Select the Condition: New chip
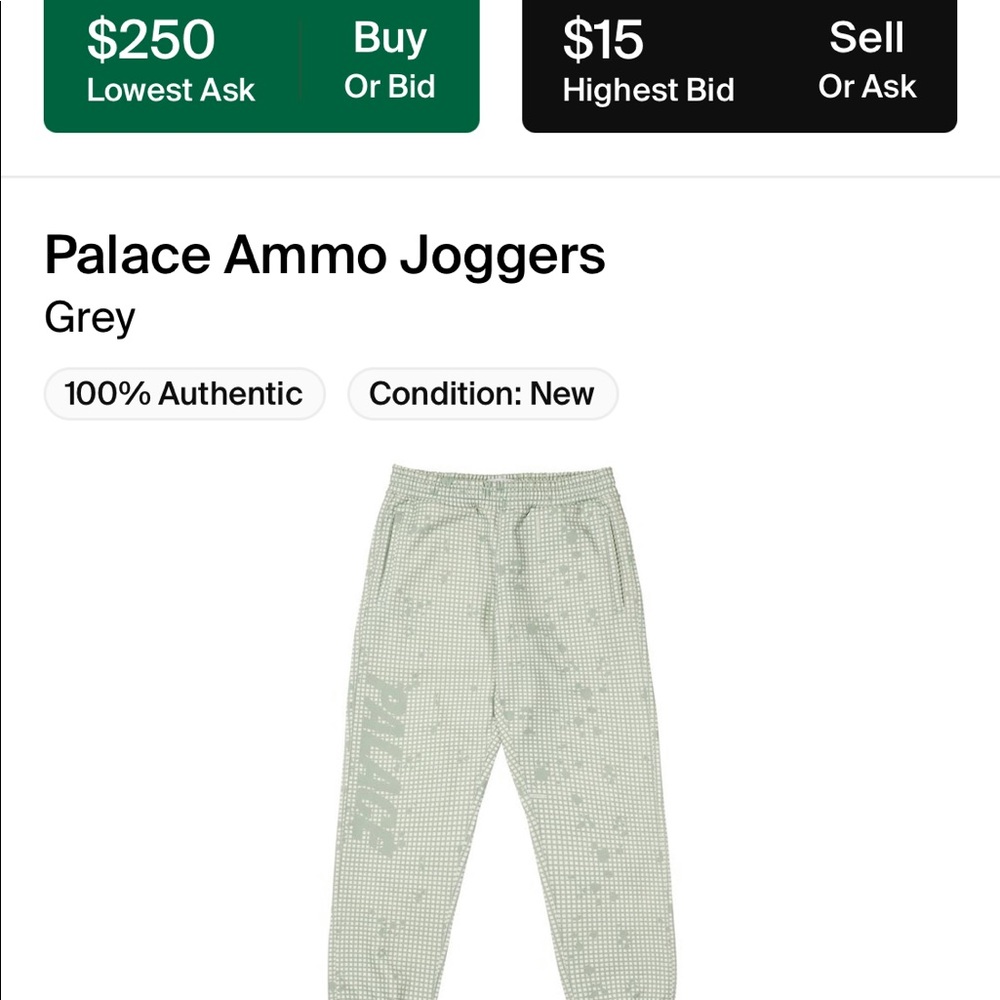 482,394
